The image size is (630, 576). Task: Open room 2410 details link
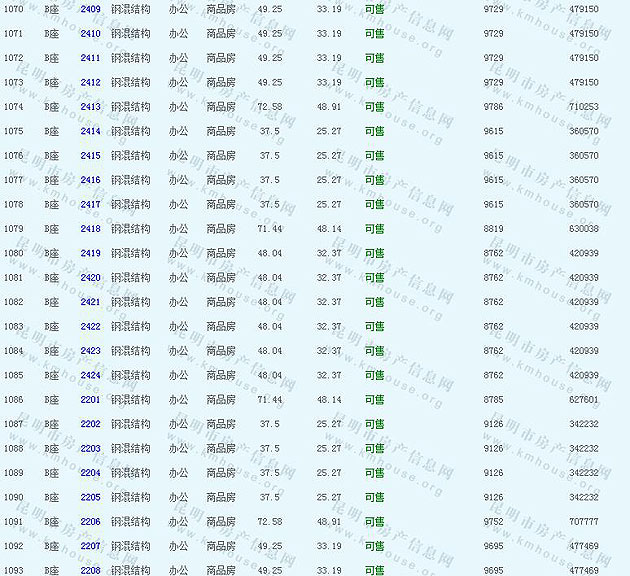[x=90, y=33]
